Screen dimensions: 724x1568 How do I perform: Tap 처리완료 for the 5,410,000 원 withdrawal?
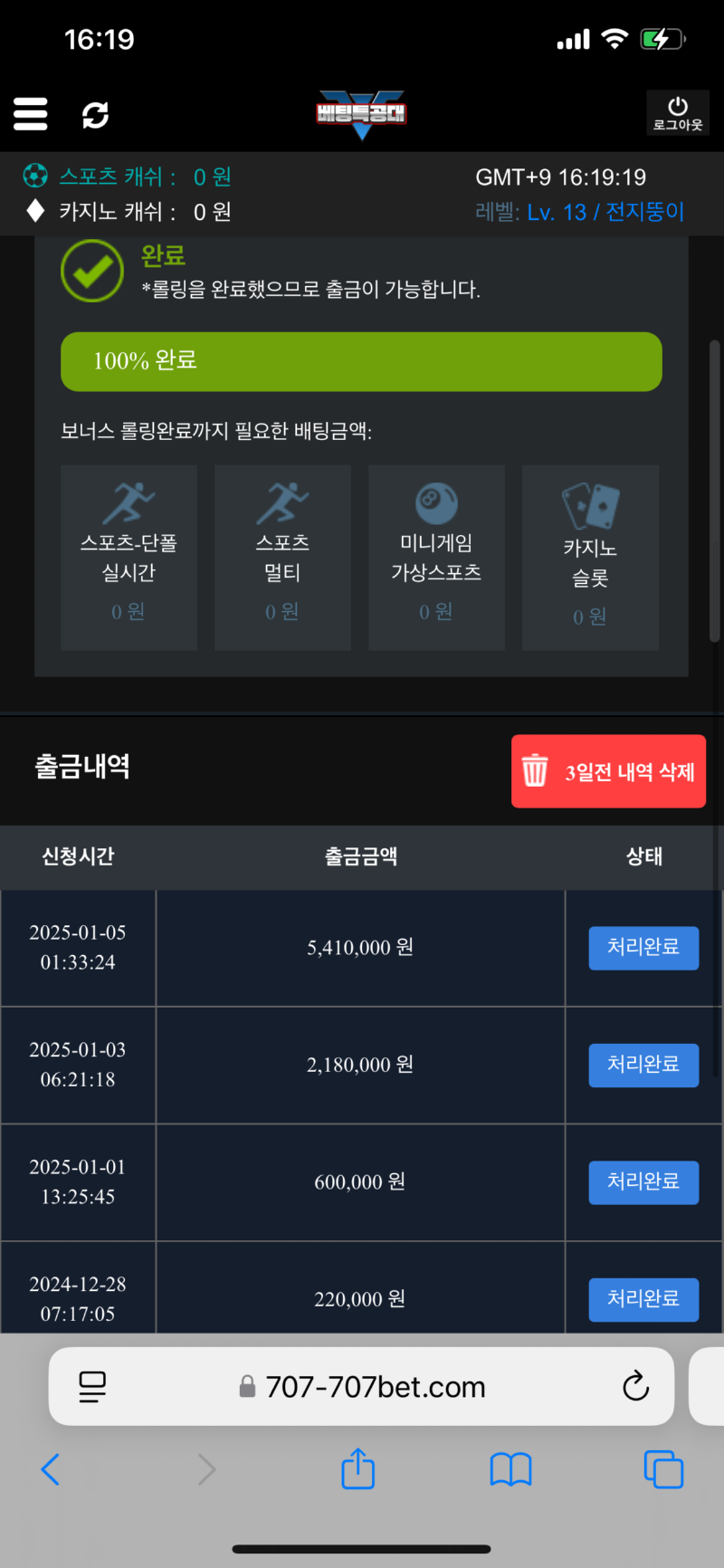[643, 948]
